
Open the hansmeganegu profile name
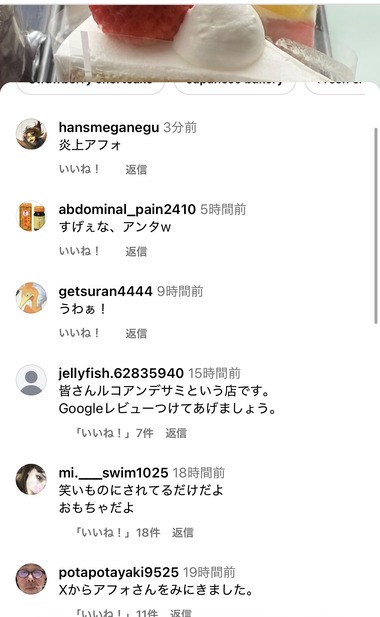[x=109, y=127]
